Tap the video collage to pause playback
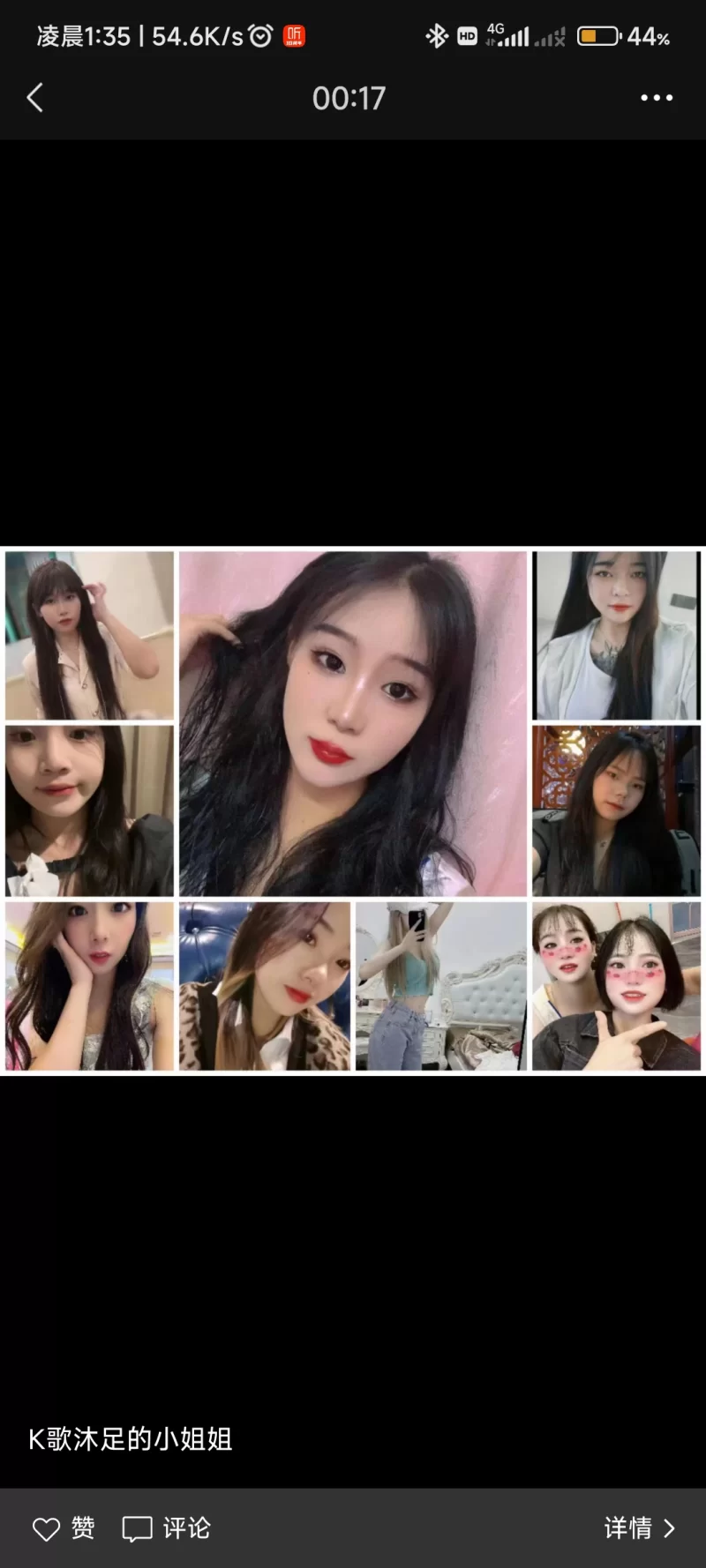The image size is (706, 1568). tap(353, 811)
